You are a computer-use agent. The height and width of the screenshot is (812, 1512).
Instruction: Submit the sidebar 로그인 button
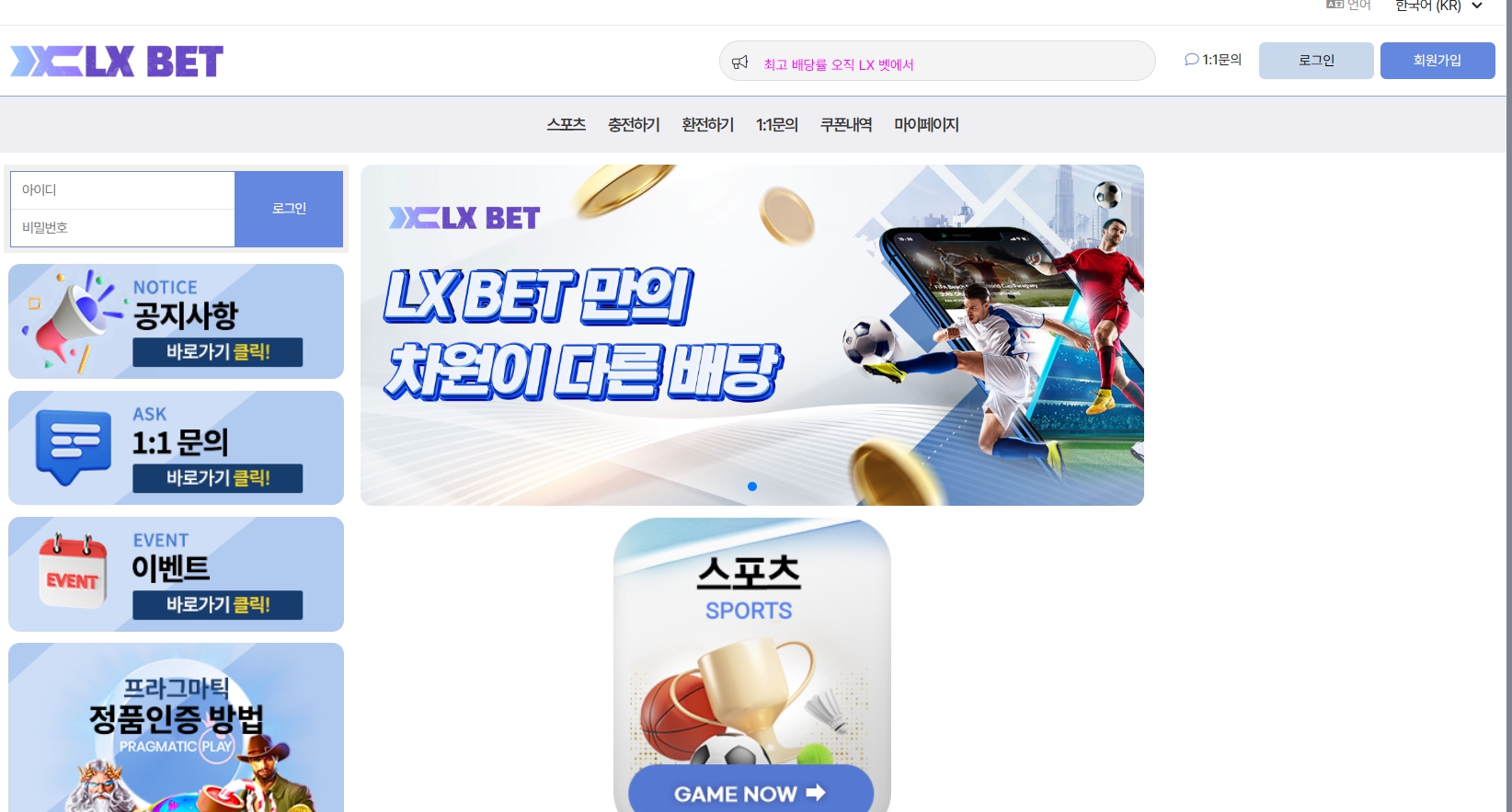pyautogui.click(x=289, y=209)
